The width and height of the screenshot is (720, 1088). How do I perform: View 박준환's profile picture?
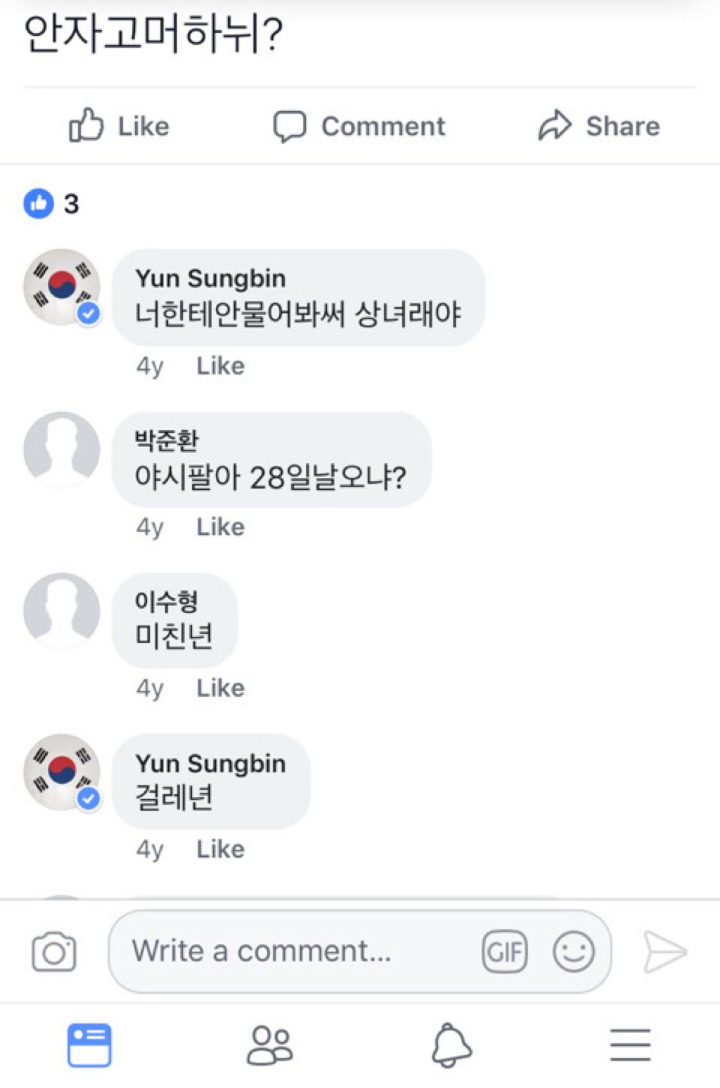click(61, 450)
